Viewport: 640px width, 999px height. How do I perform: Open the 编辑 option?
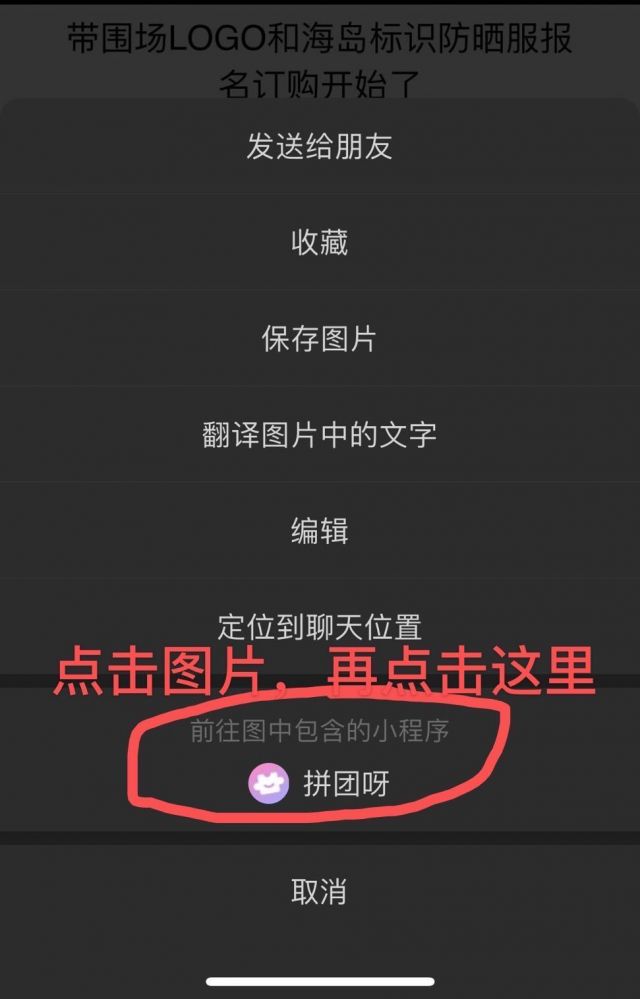(x=320, y=531)
